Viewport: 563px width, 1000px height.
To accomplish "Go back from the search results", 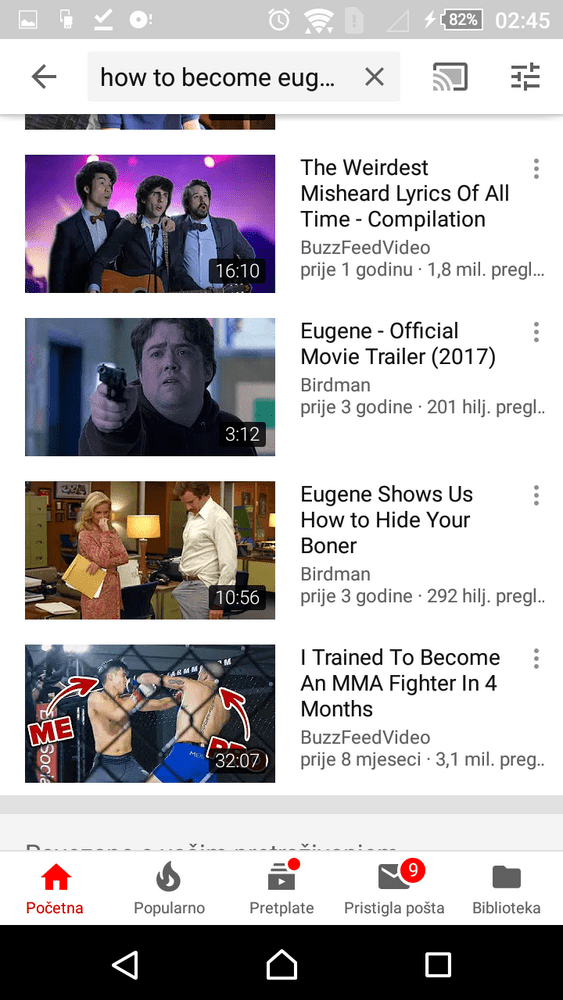I will tap(44, 77).
